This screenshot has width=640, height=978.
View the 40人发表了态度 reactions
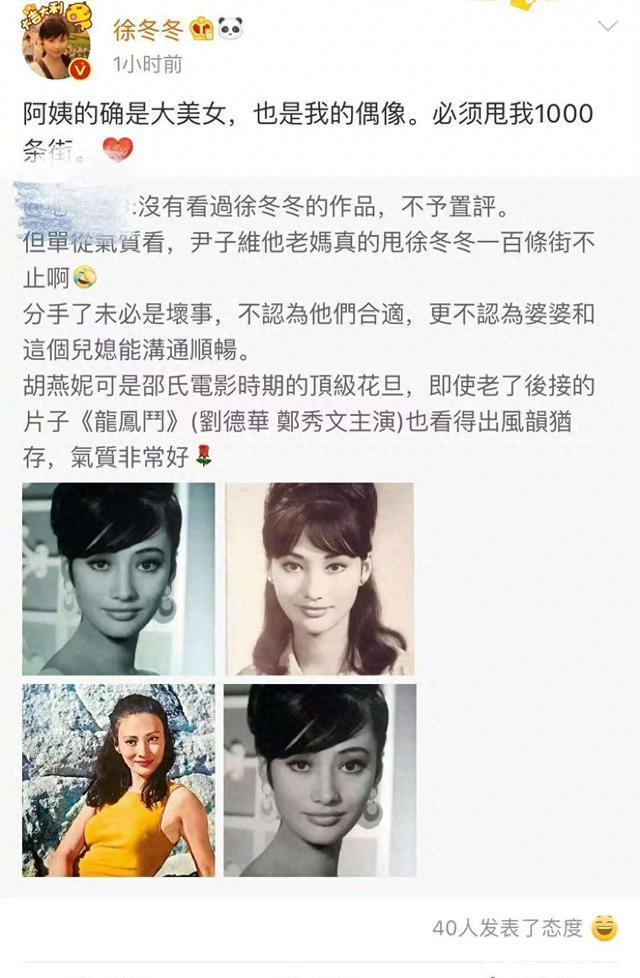tap(508, 927)
